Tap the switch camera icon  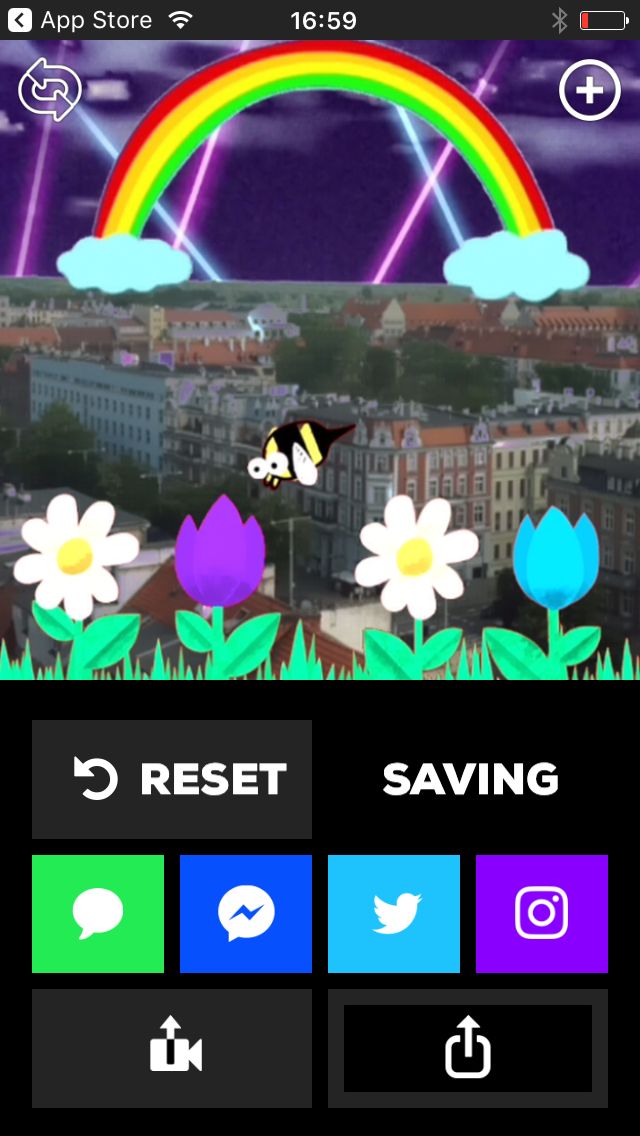click(x=50, y=90)
